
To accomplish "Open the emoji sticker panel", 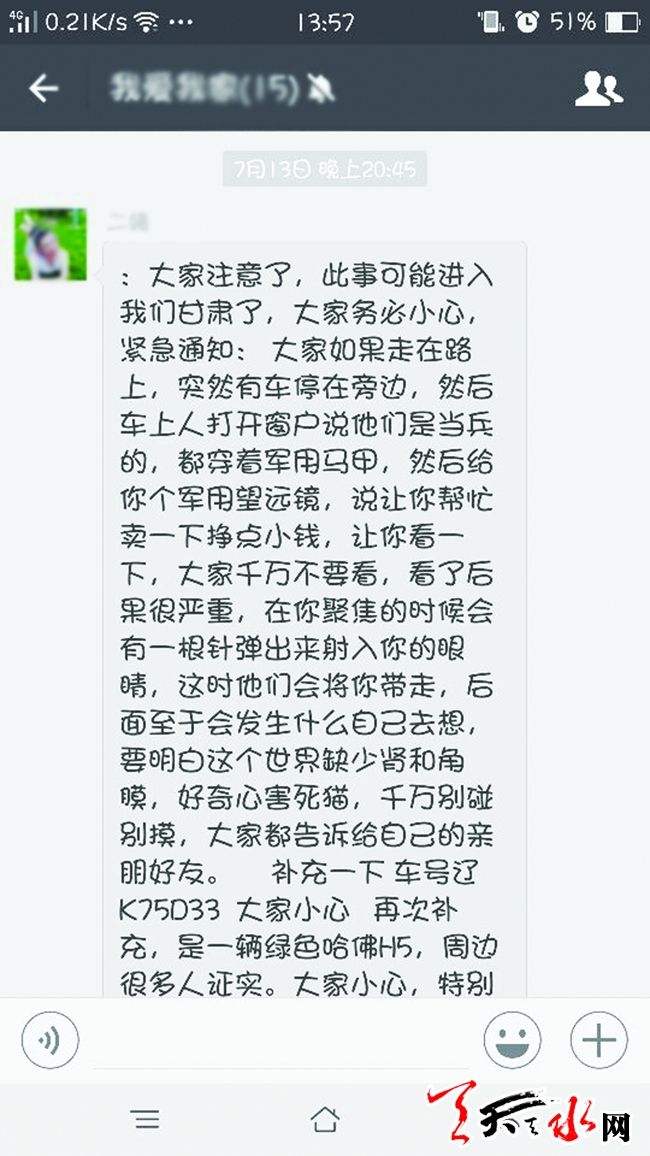I will point(512,1041).
